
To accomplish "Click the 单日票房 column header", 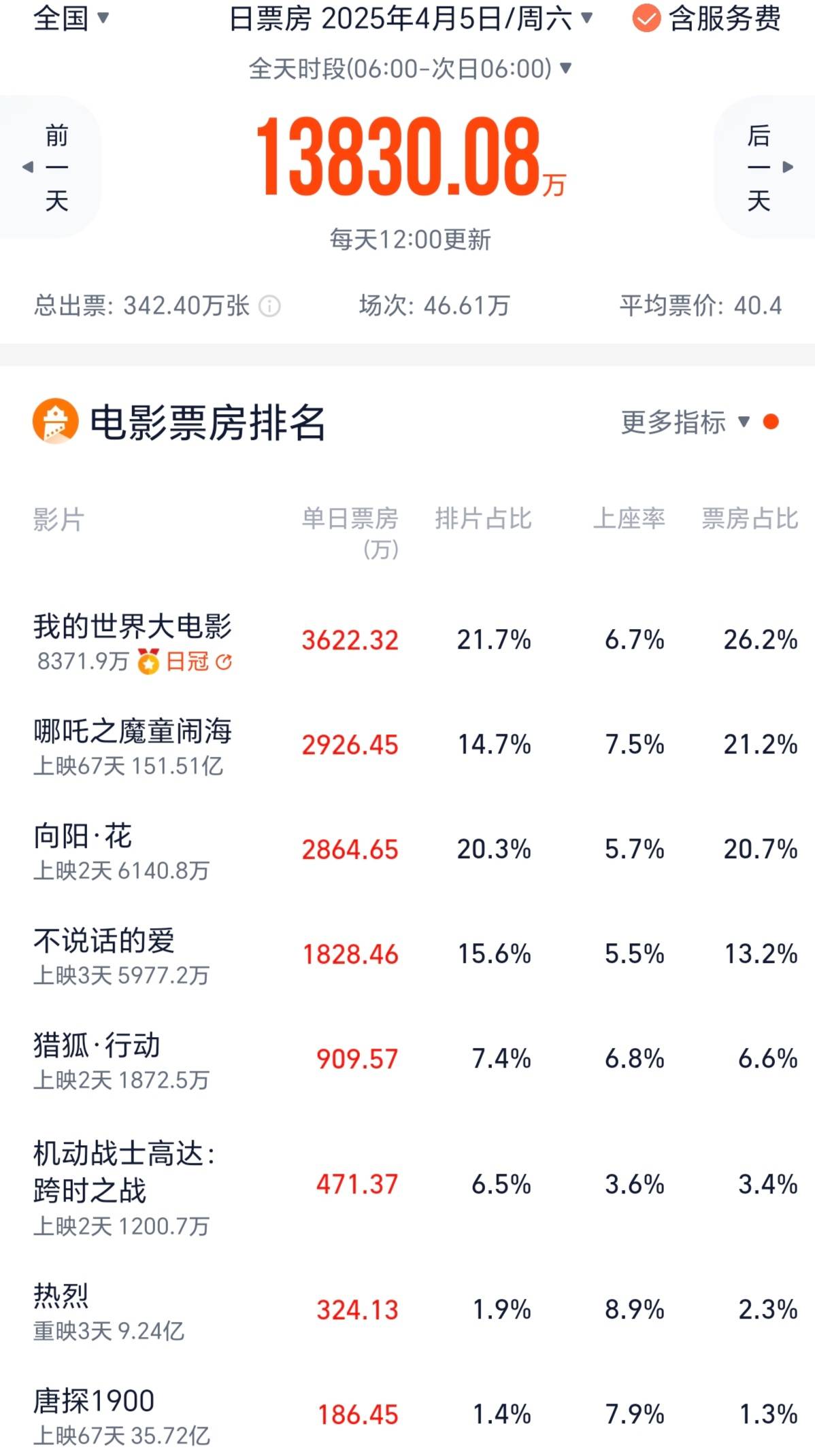I will 350,520.
